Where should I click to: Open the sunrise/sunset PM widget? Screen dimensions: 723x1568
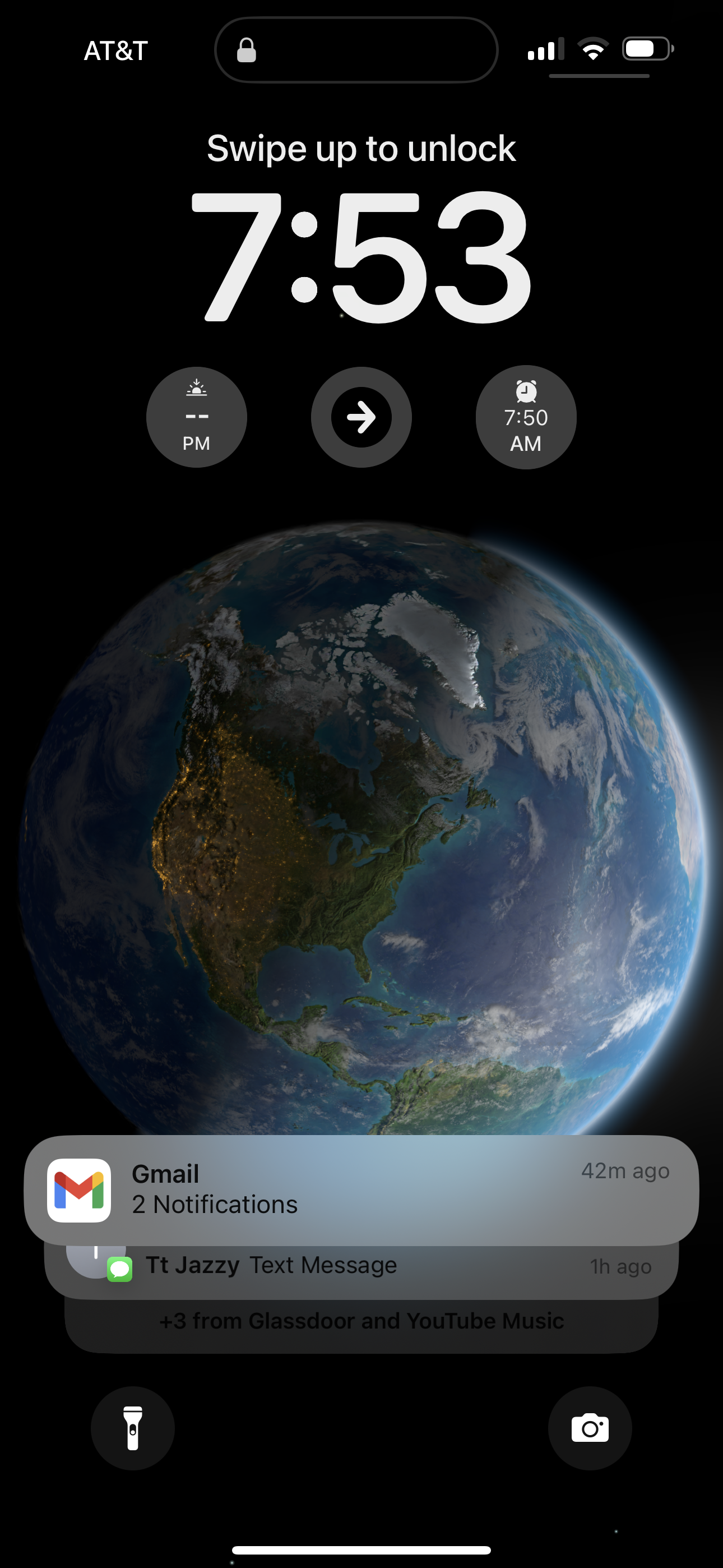196,418
